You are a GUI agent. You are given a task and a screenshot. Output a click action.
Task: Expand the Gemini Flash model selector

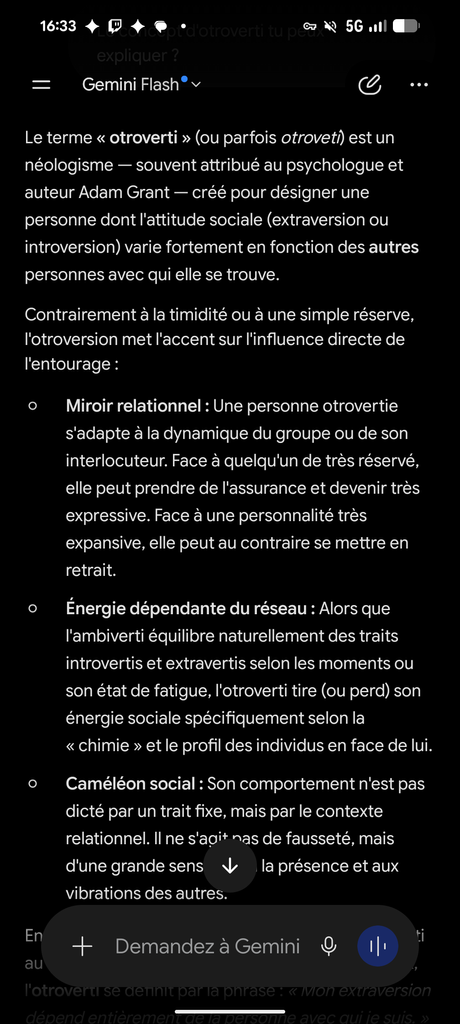141,84
